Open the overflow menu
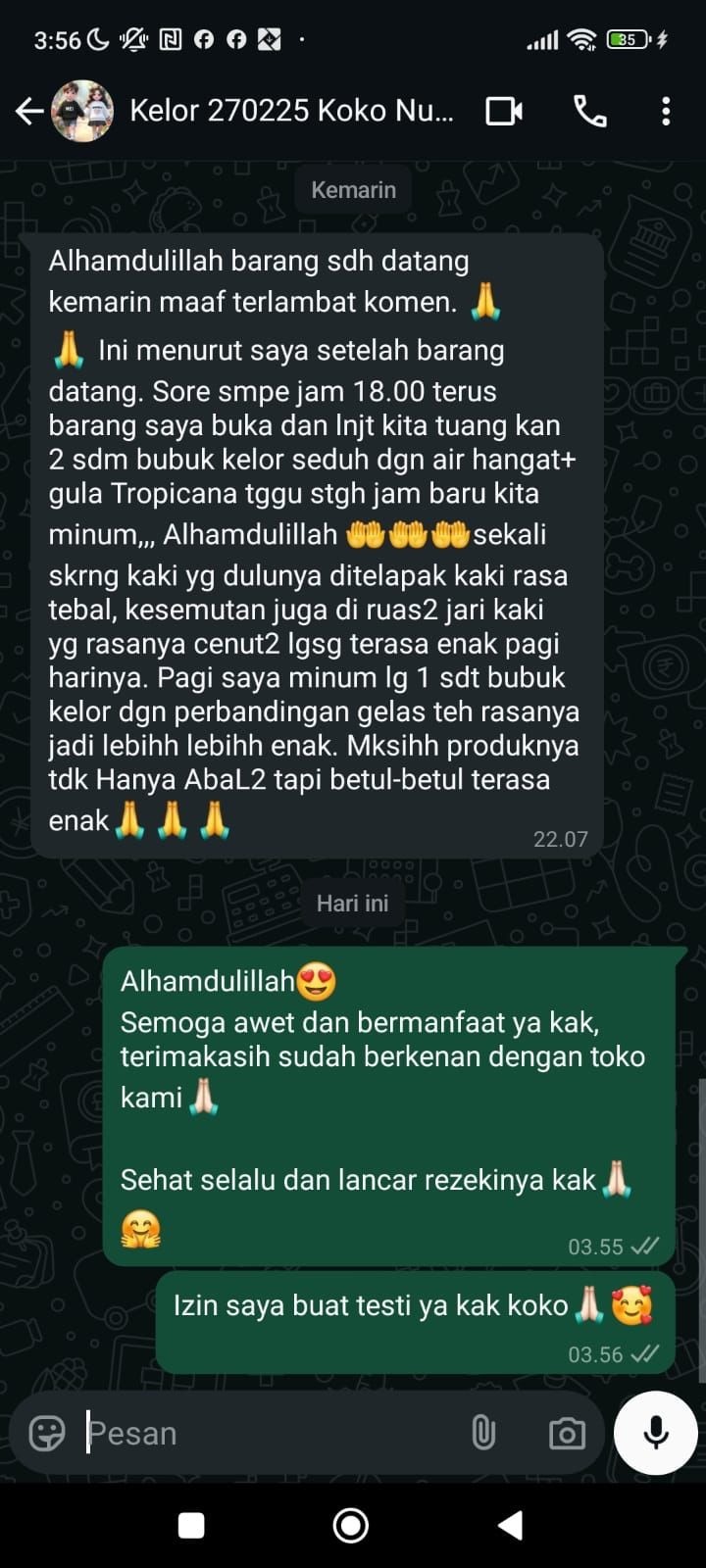Image resolution: width=706 pixels, height=1568 pixels. coord(666,112)
